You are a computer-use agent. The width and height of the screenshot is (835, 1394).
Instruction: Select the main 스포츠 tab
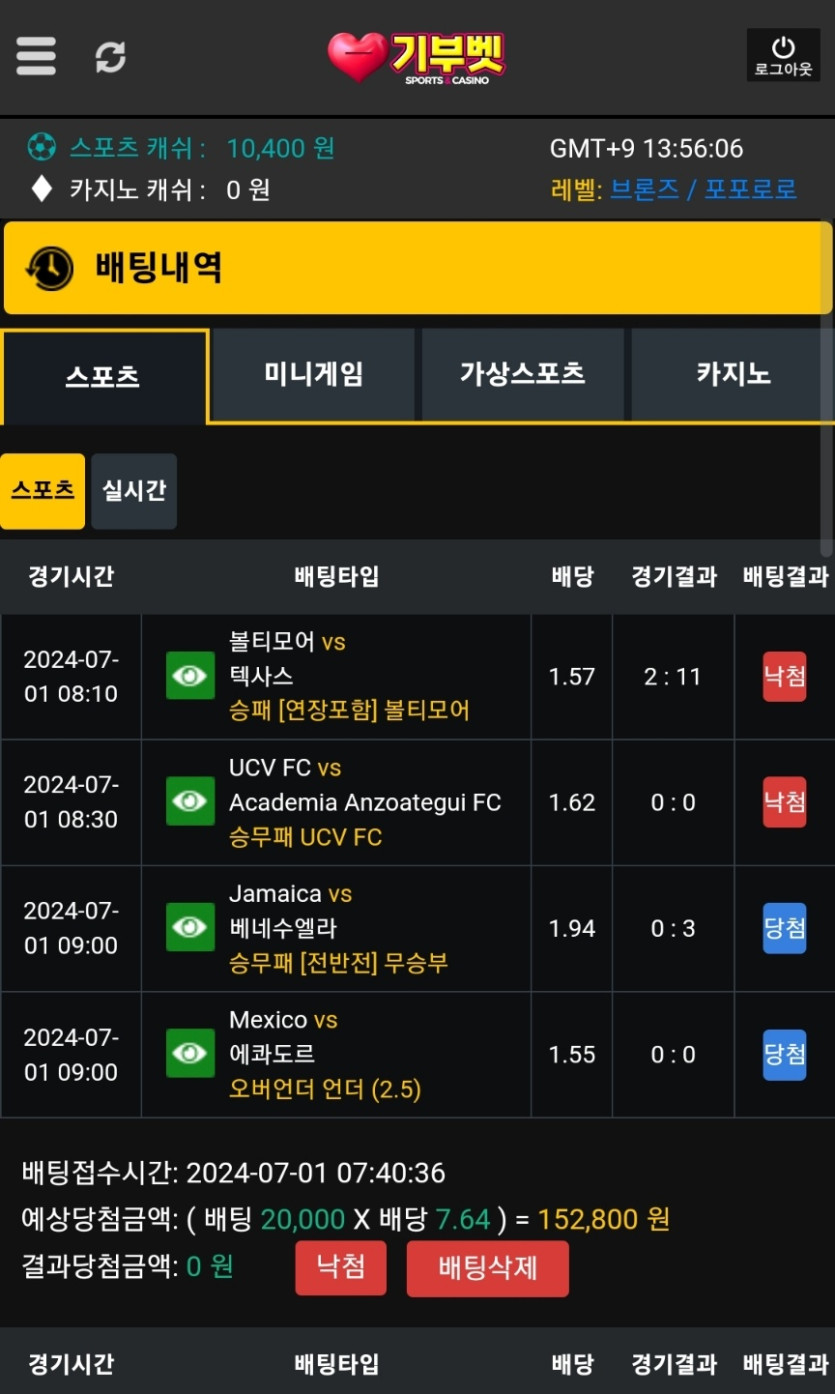[103, 376]
